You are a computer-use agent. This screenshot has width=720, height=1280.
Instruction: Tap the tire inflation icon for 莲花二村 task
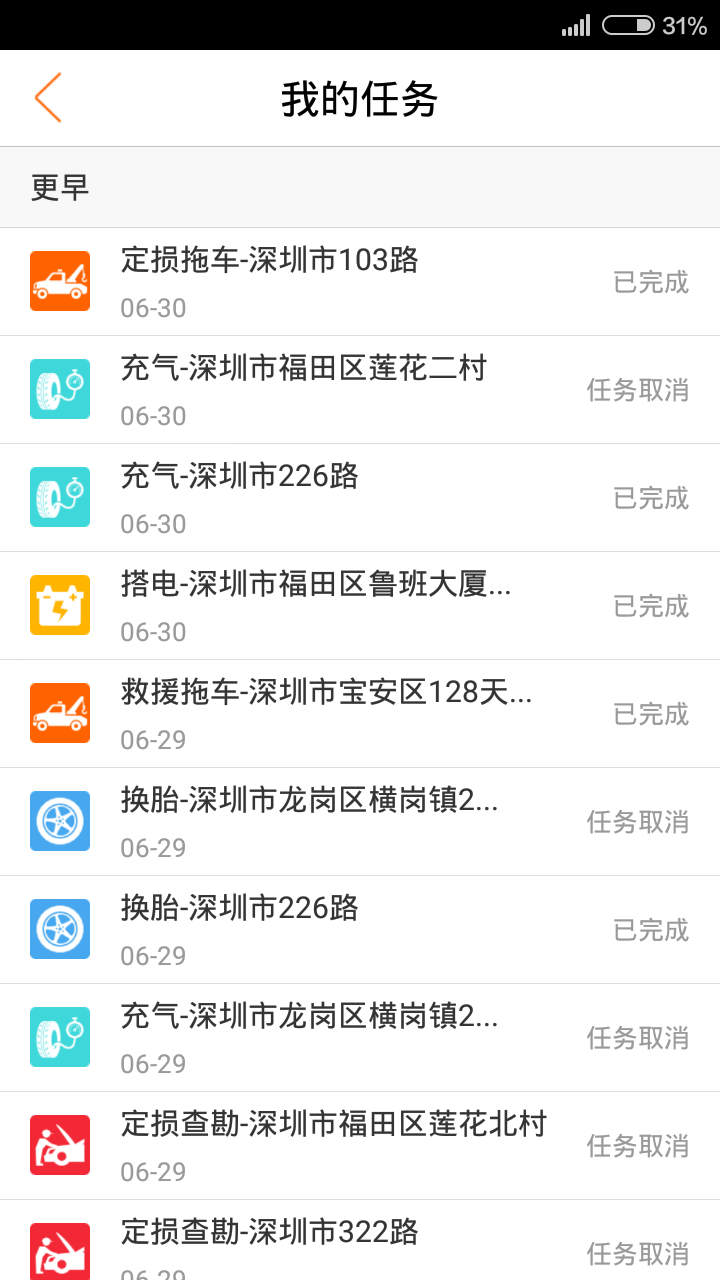point(60,389)
